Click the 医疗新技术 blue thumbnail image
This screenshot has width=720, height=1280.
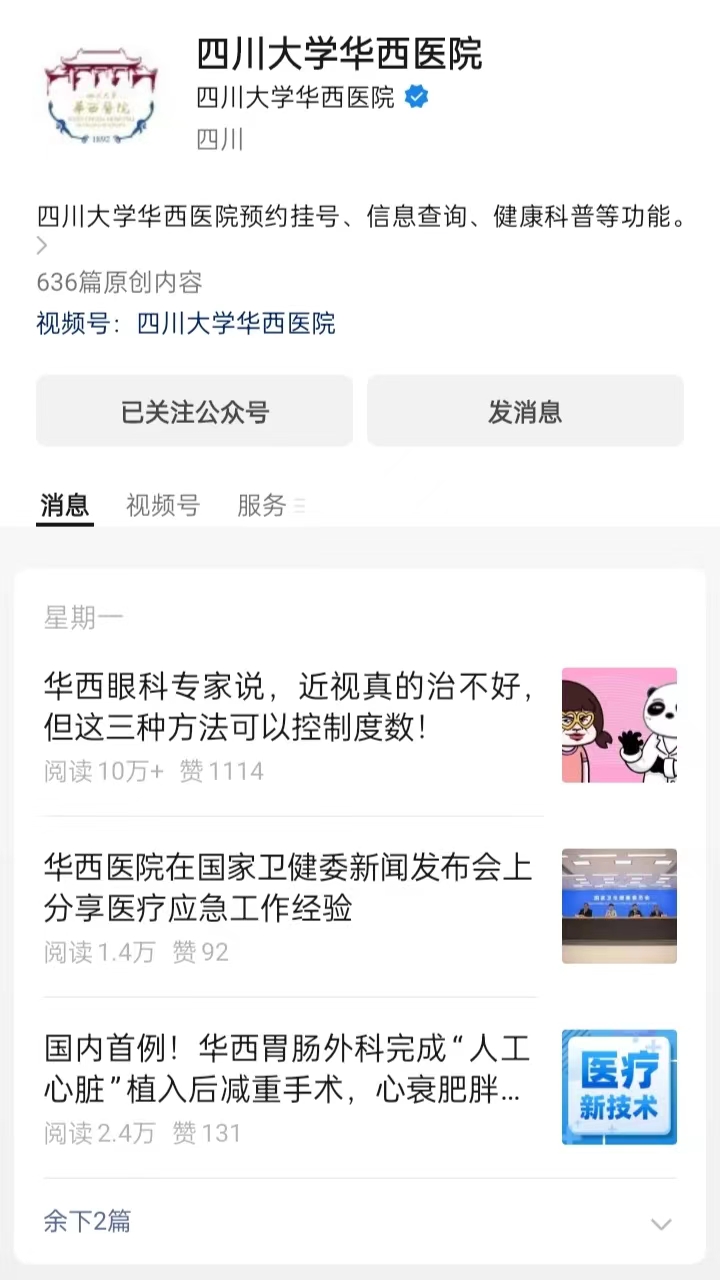619,1087
